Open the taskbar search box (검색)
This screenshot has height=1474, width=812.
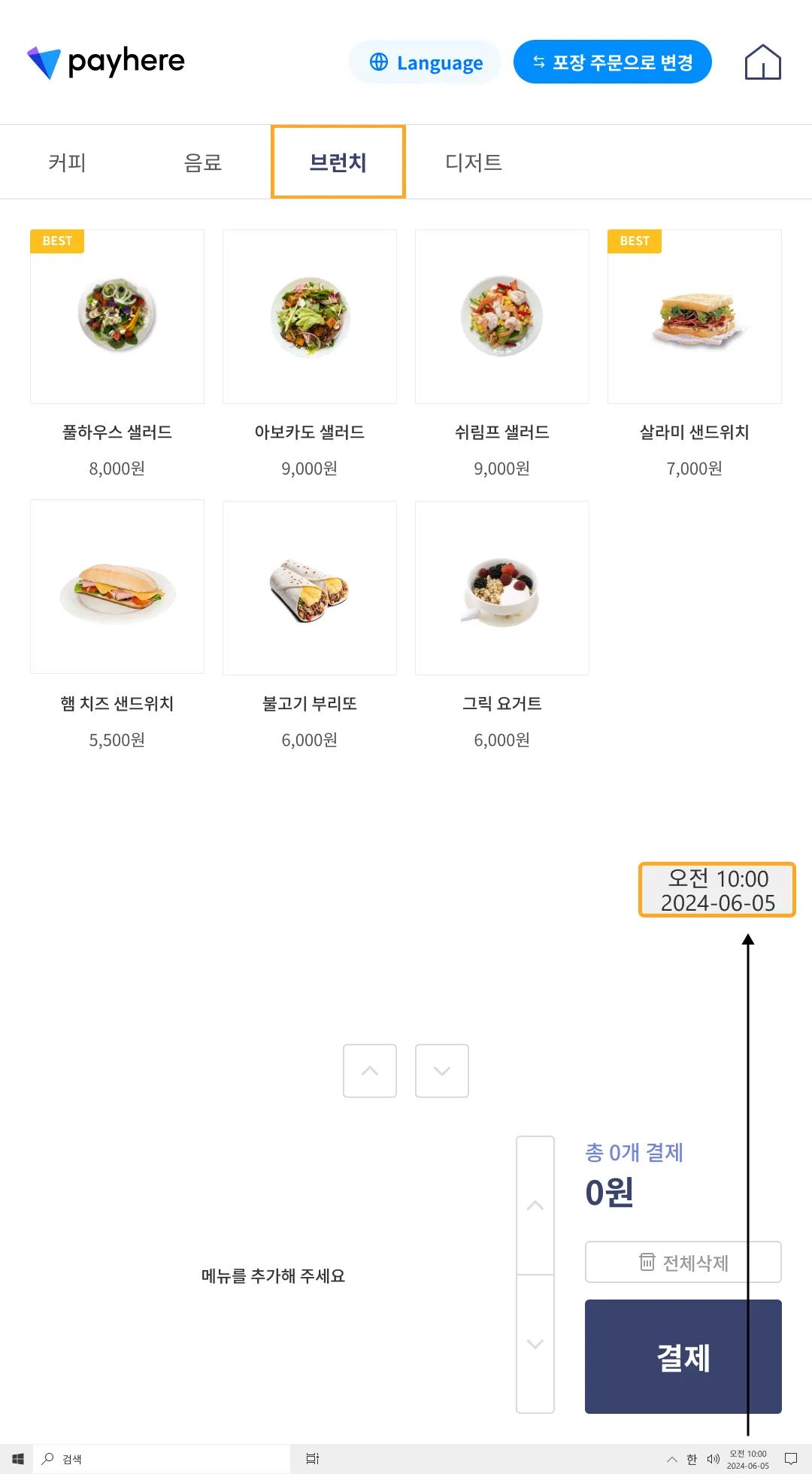point(162,1459)
